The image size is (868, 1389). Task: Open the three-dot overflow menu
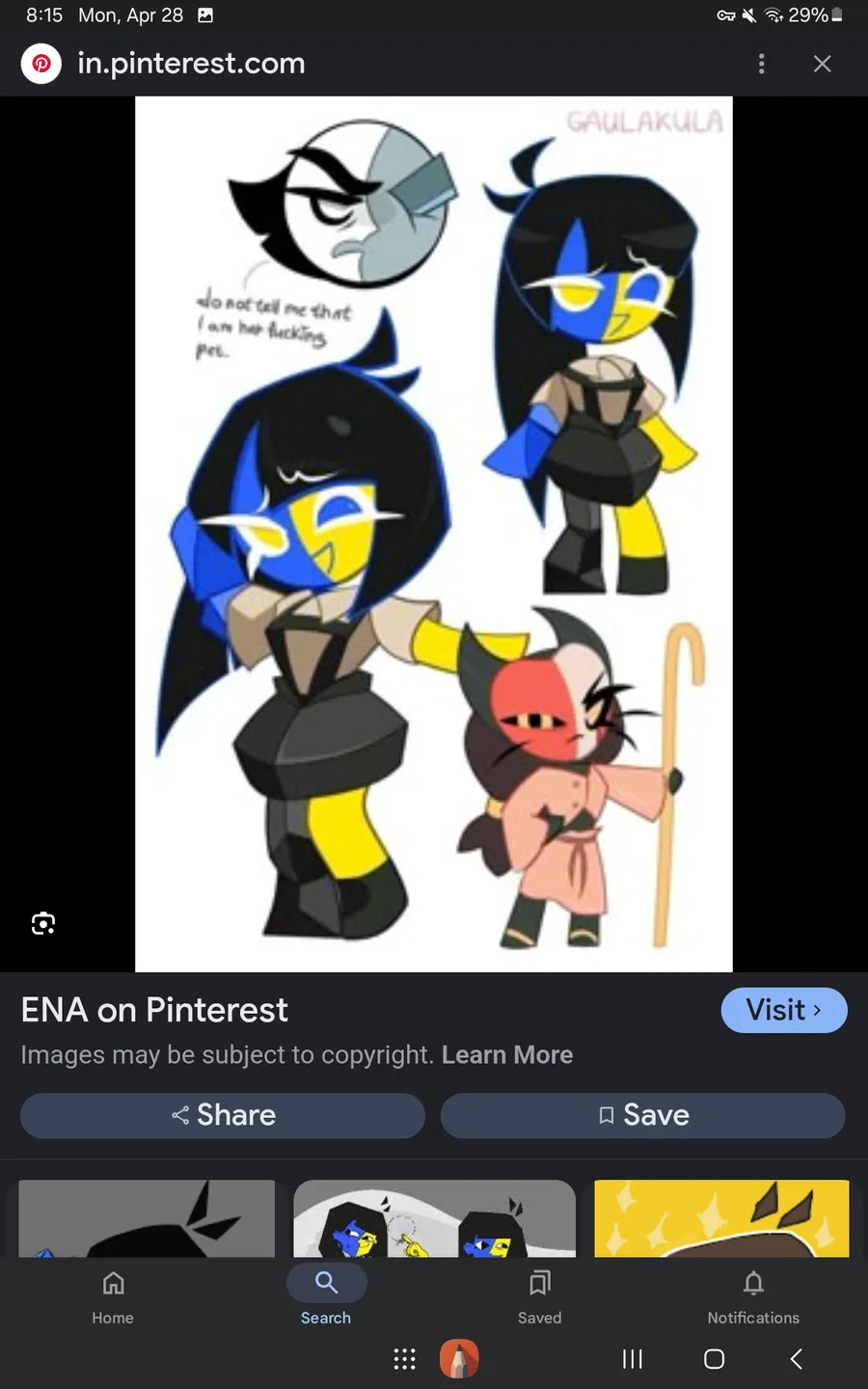point(762,64)
